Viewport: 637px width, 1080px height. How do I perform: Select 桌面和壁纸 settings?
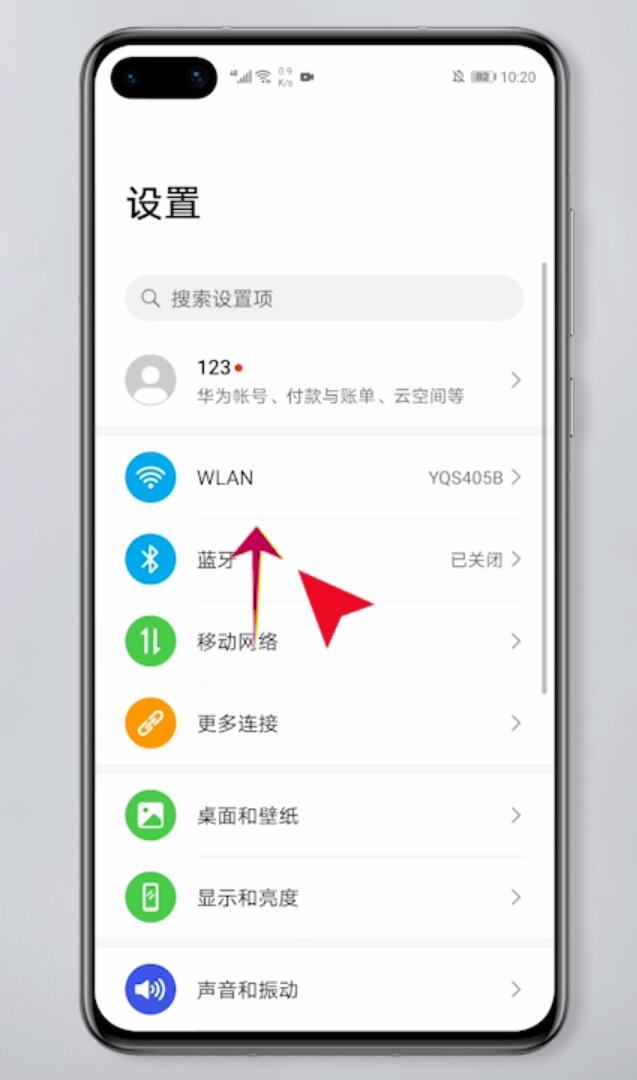(x=324, y=816)
